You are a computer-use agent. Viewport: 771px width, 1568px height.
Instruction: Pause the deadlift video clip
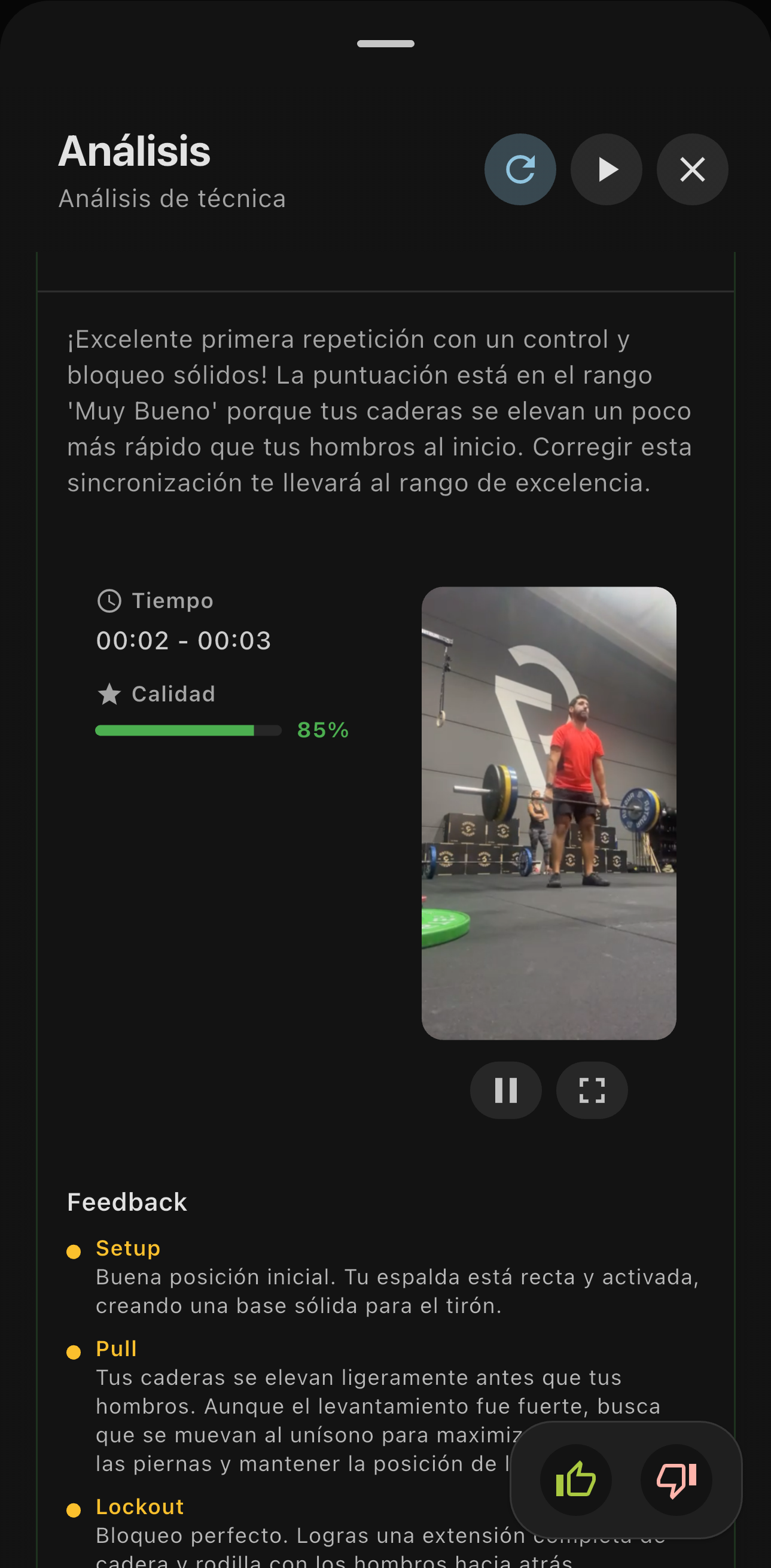pos(505,1090)
